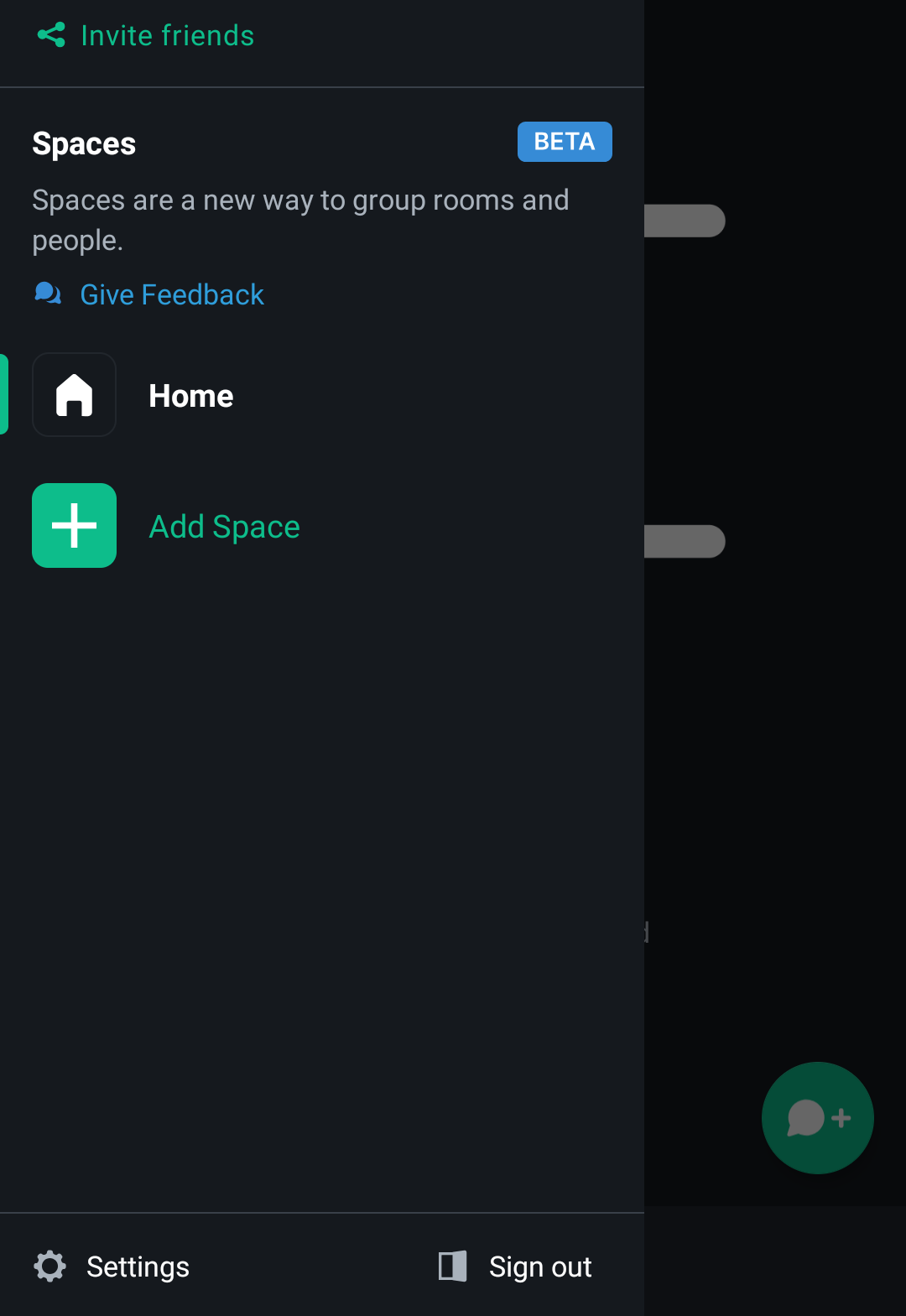Open Settings
Image resolution: width=906 pixels, height=1316 pixels.
[112, 1267]
